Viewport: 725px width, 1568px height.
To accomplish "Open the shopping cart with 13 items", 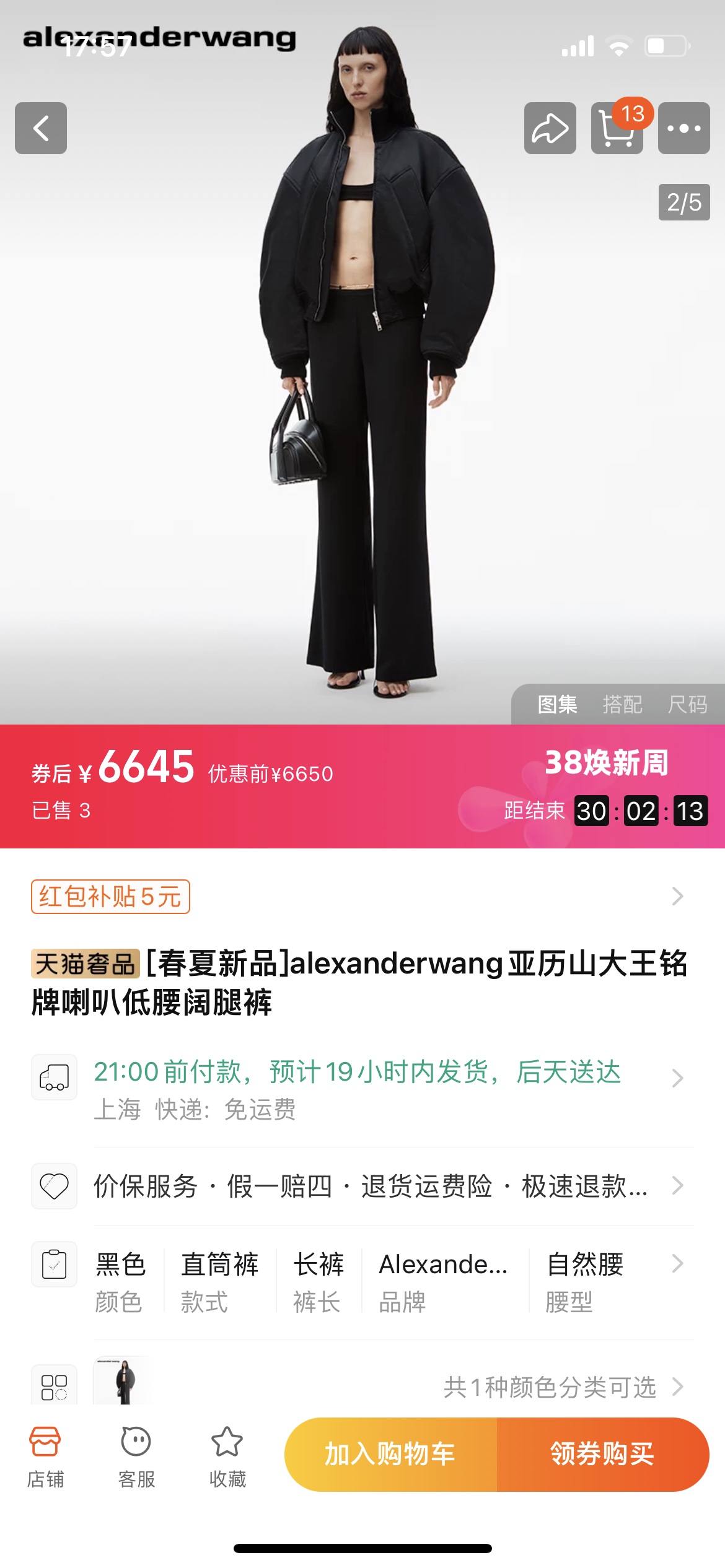I will (617, 128).
